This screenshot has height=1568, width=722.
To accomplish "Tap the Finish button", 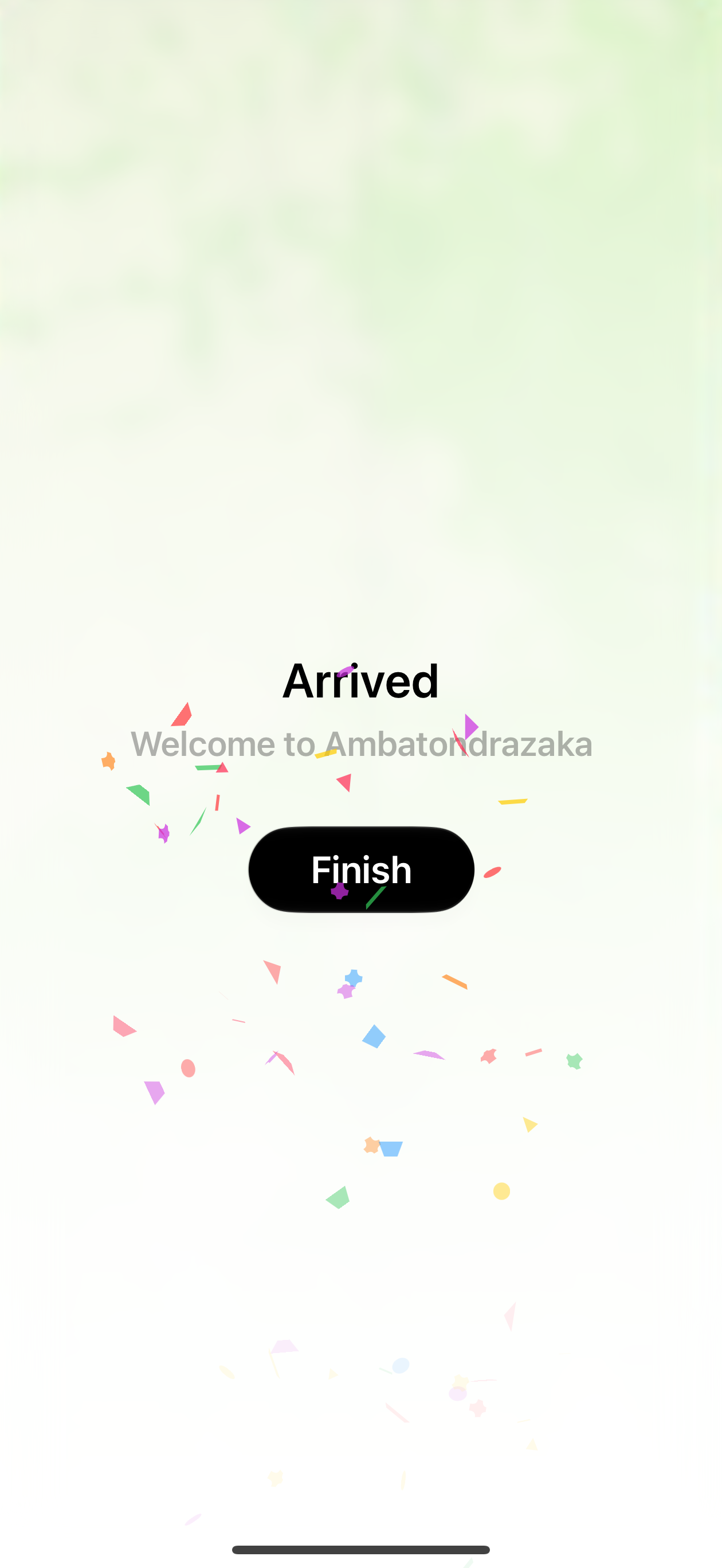I will point(361,869).
